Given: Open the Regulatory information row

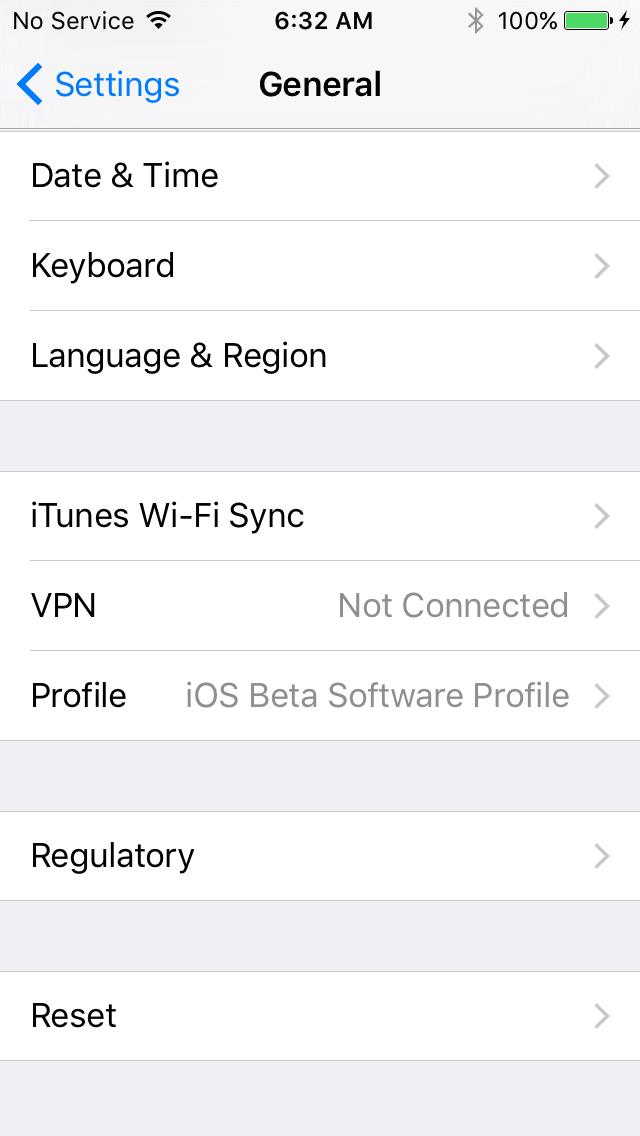Looking at the screenshot, I should (320, 856).
